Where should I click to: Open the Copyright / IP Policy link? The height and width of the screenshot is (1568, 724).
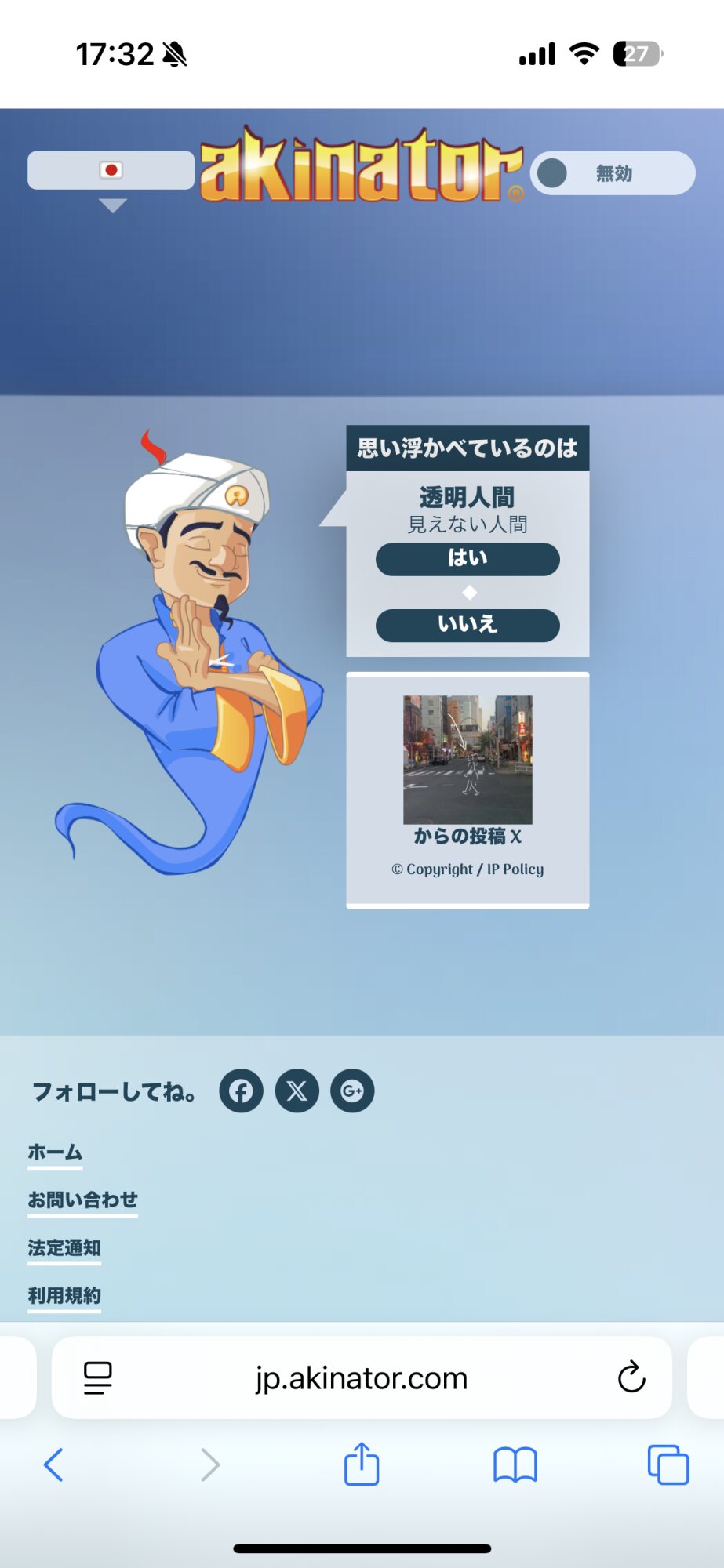pos(468,869)
